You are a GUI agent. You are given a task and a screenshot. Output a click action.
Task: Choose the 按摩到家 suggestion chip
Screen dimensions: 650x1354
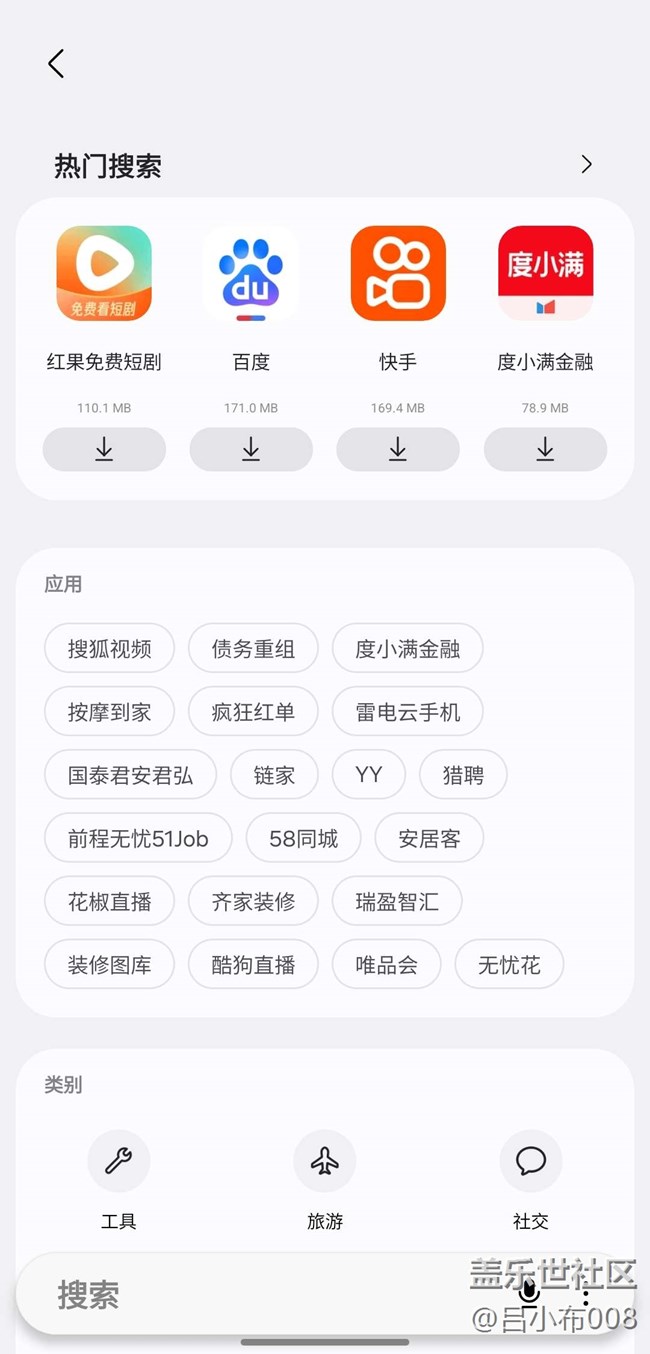point(110,712)
